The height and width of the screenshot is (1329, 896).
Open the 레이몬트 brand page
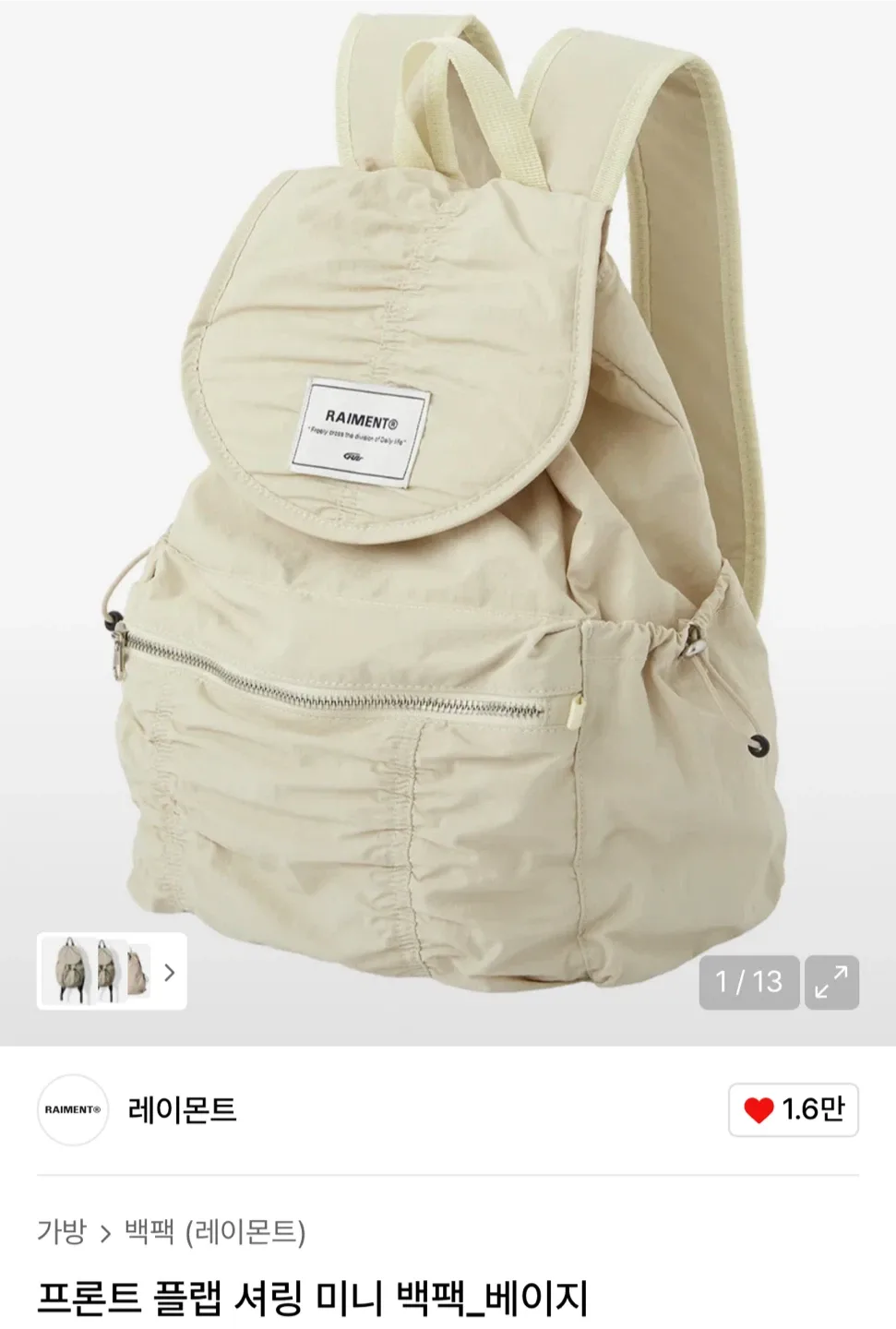(182, 1109)
